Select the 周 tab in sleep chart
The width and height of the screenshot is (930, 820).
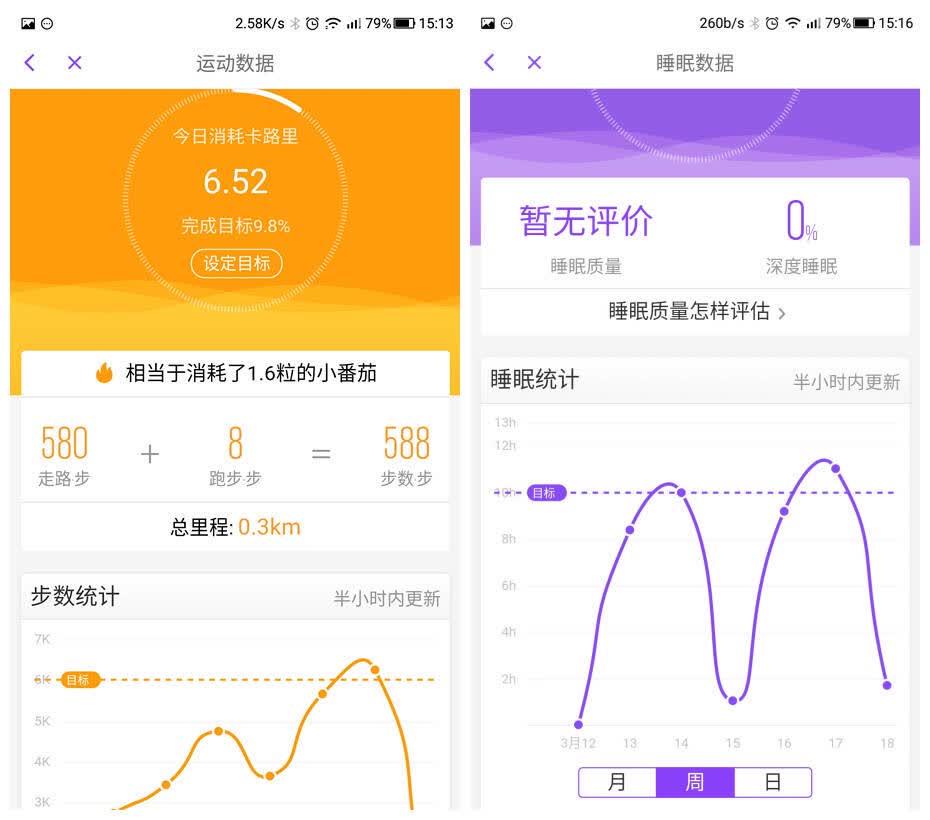[x=695, y=782]
